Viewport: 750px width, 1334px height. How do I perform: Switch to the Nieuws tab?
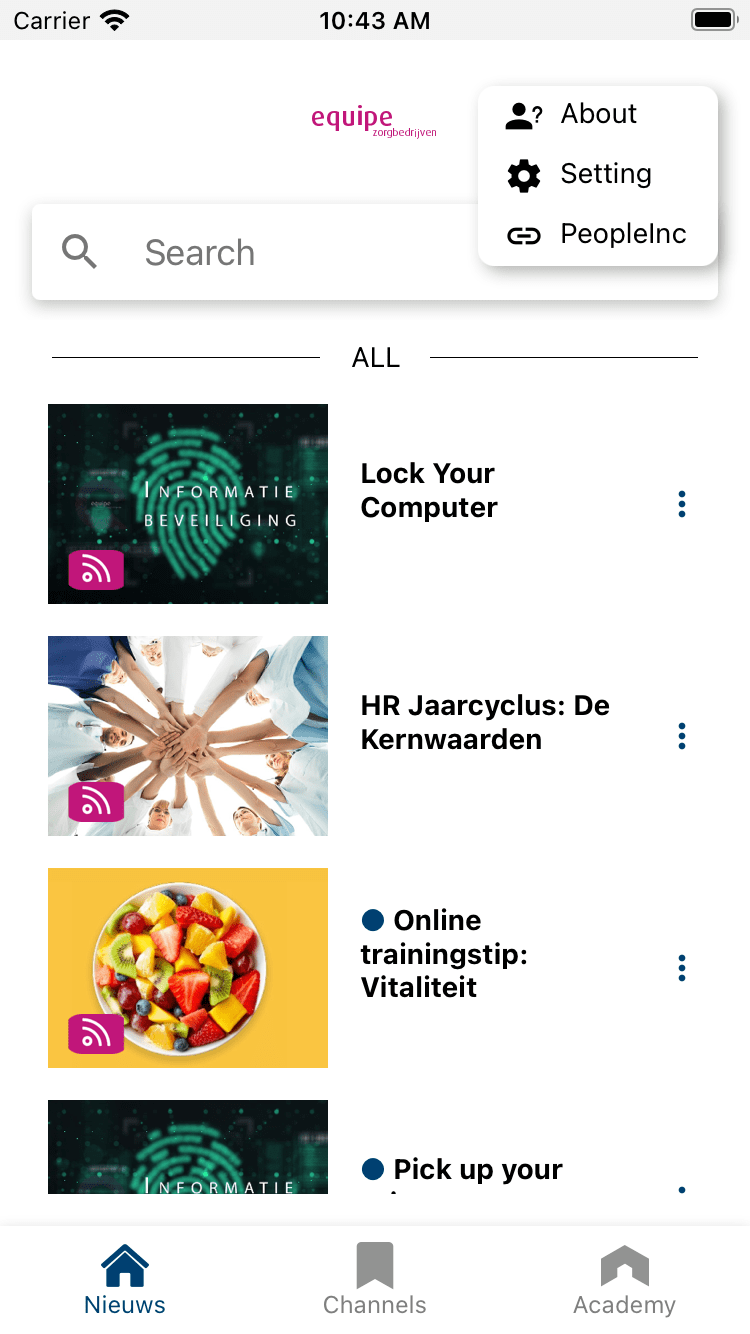point(125,1280)
